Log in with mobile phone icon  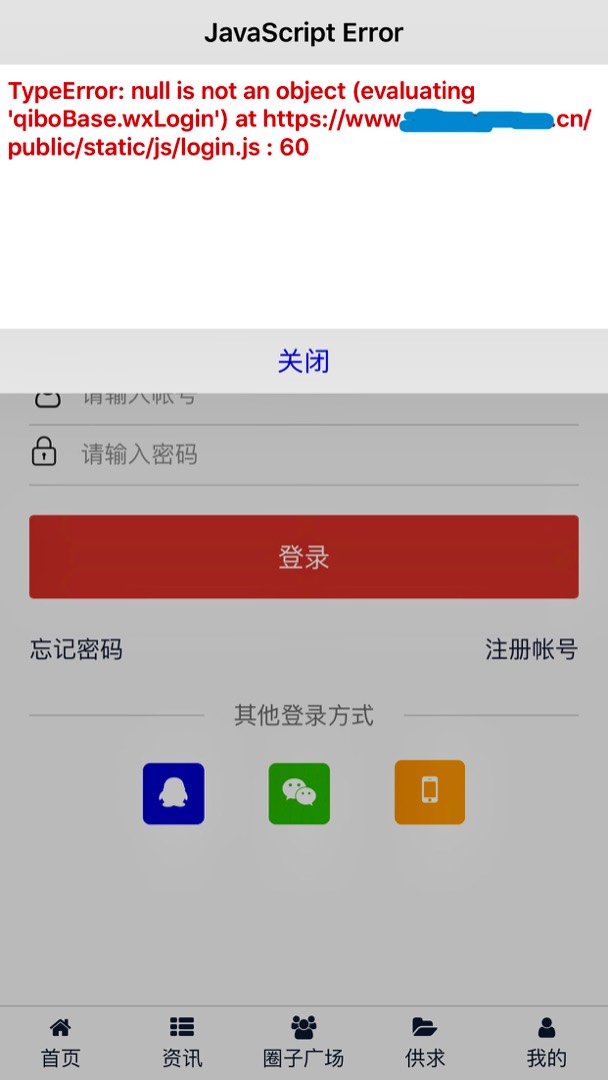429,792
